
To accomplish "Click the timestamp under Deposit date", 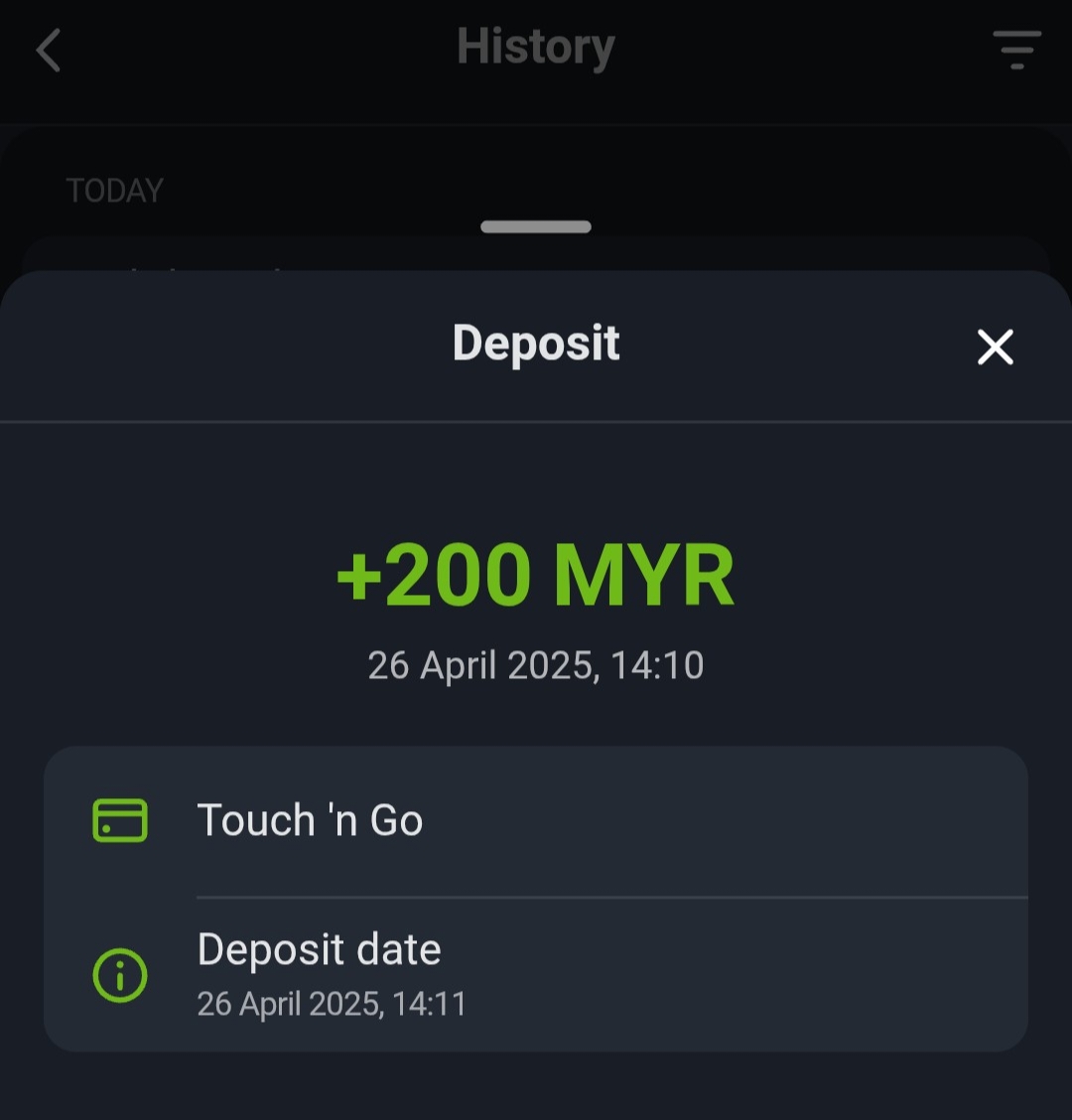I will click(332, 1004).
